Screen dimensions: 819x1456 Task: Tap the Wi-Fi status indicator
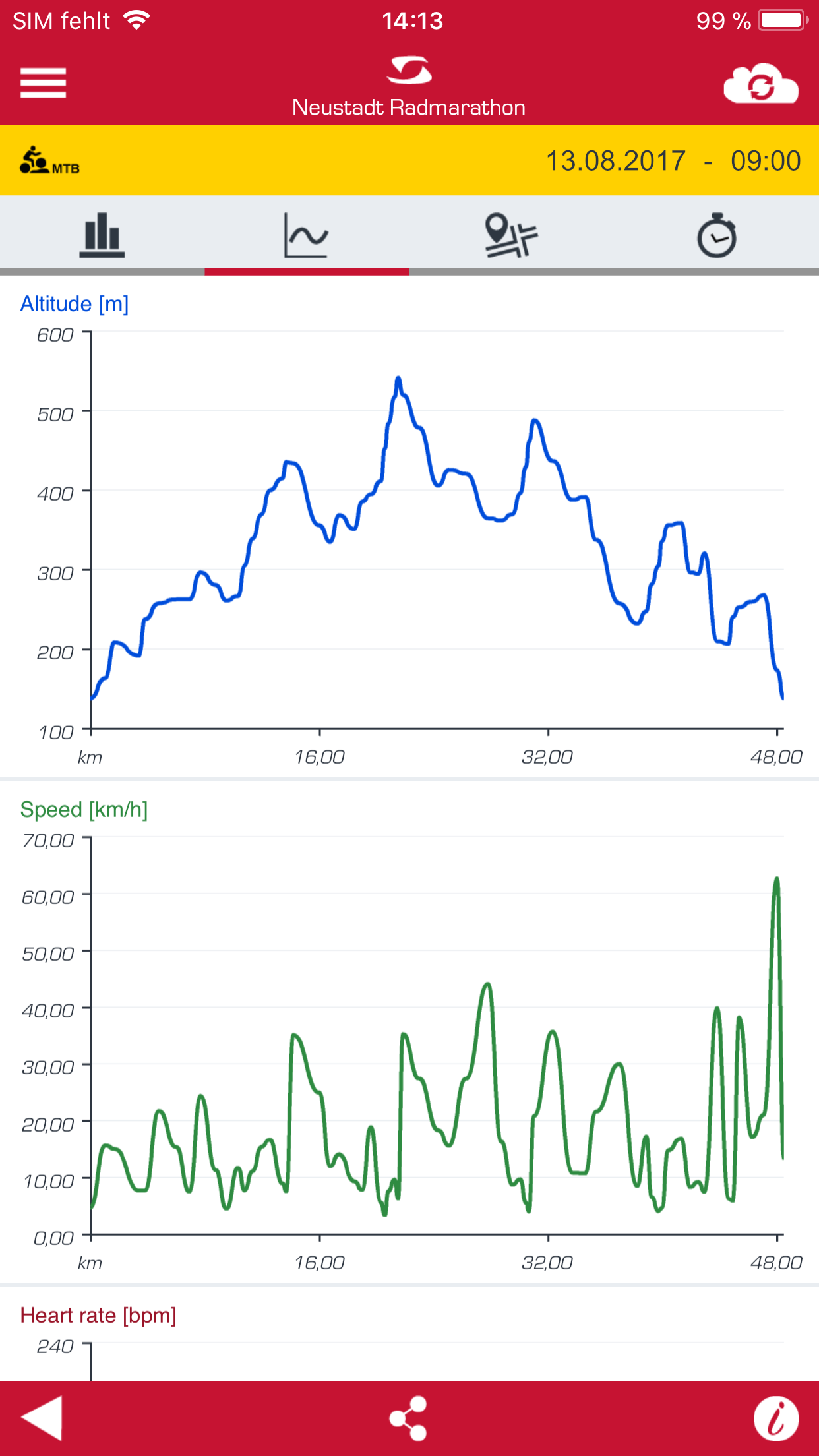point(135,19)
